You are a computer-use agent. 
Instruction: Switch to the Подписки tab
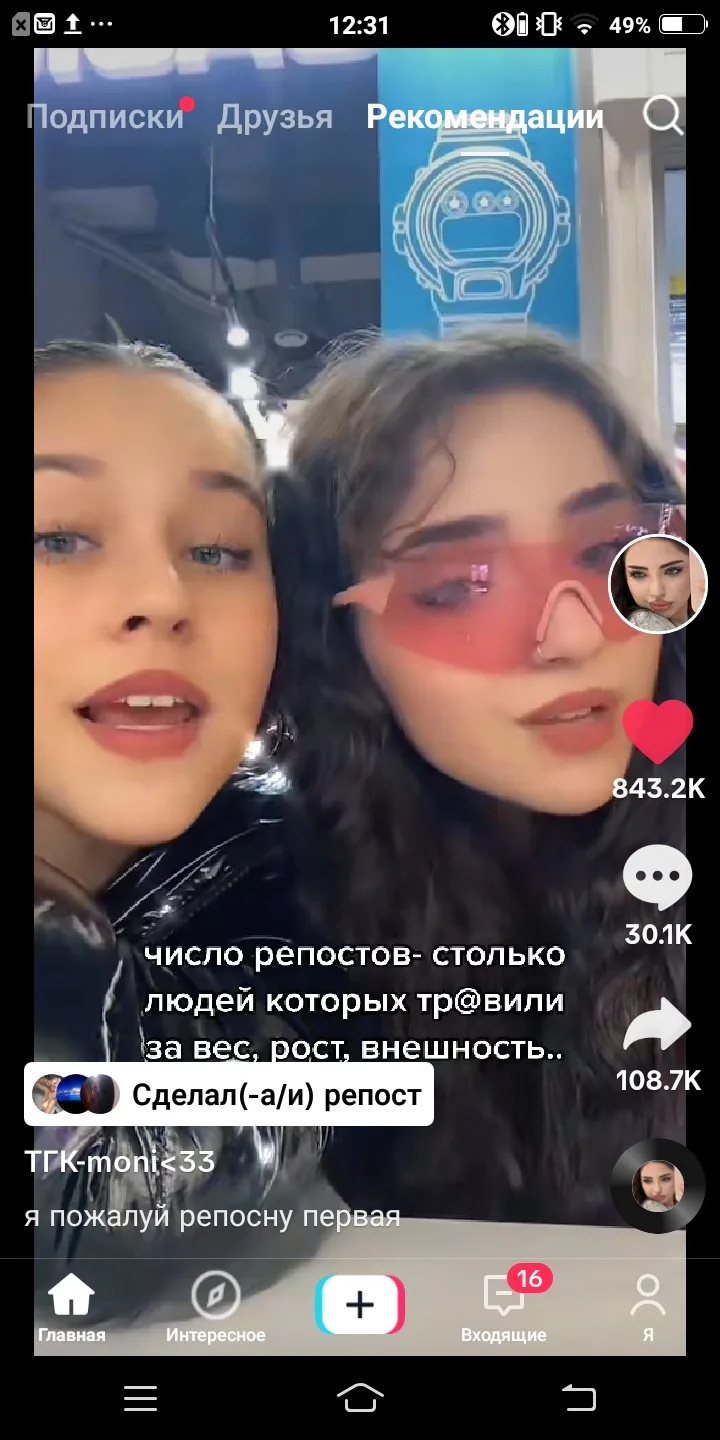click(105, 117)
